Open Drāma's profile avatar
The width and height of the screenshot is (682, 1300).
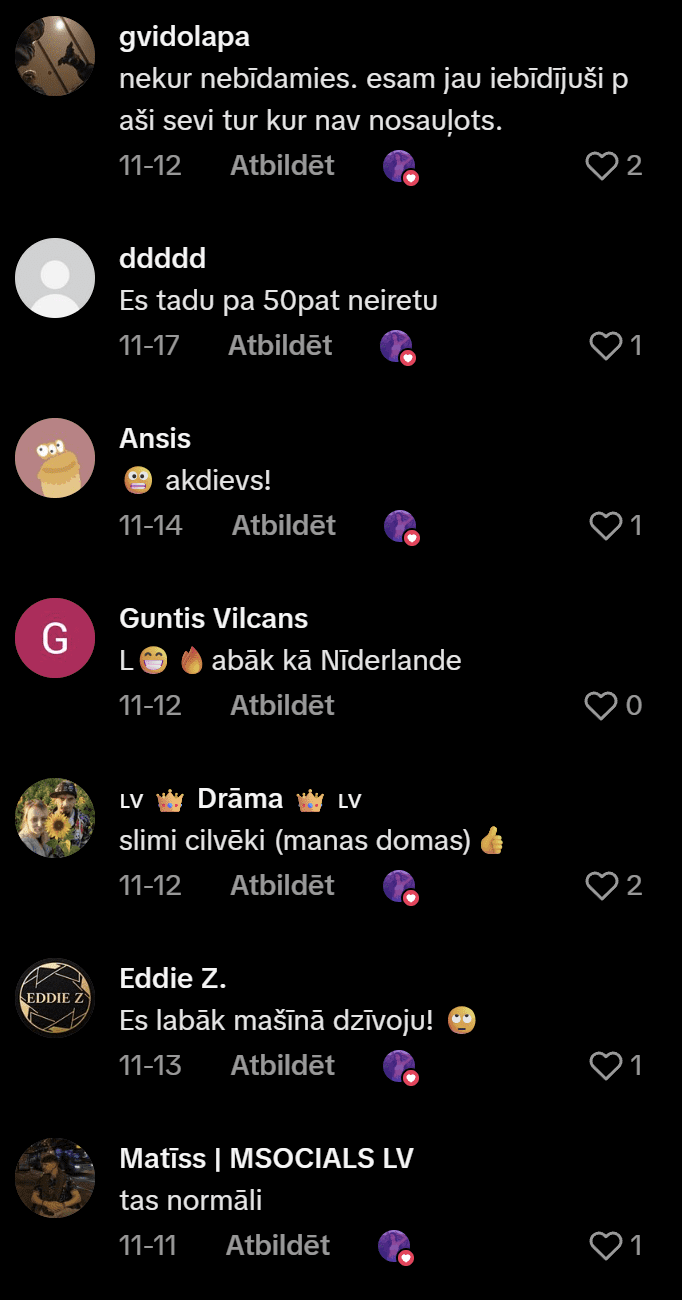[x=55, y=818]
